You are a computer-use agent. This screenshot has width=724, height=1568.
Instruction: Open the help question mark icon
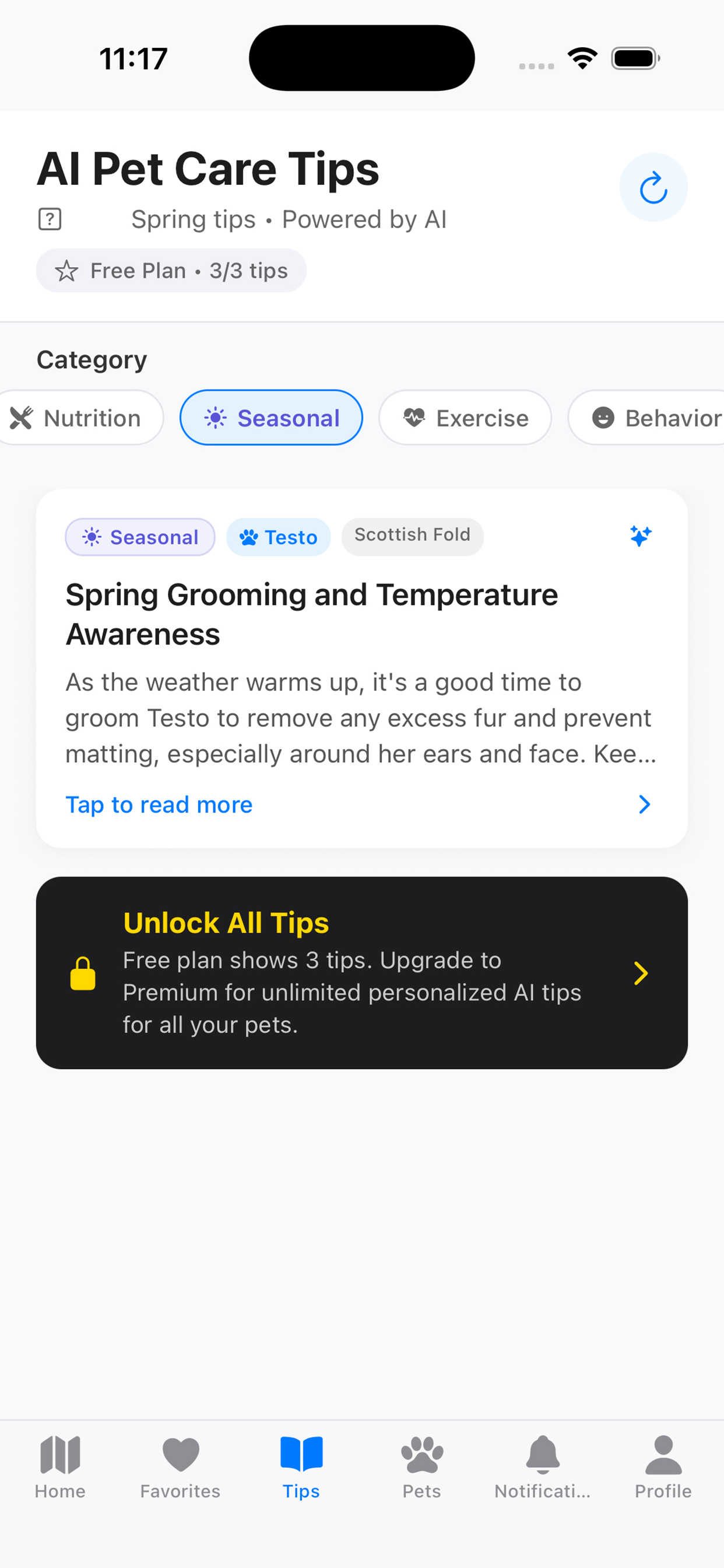51,219
